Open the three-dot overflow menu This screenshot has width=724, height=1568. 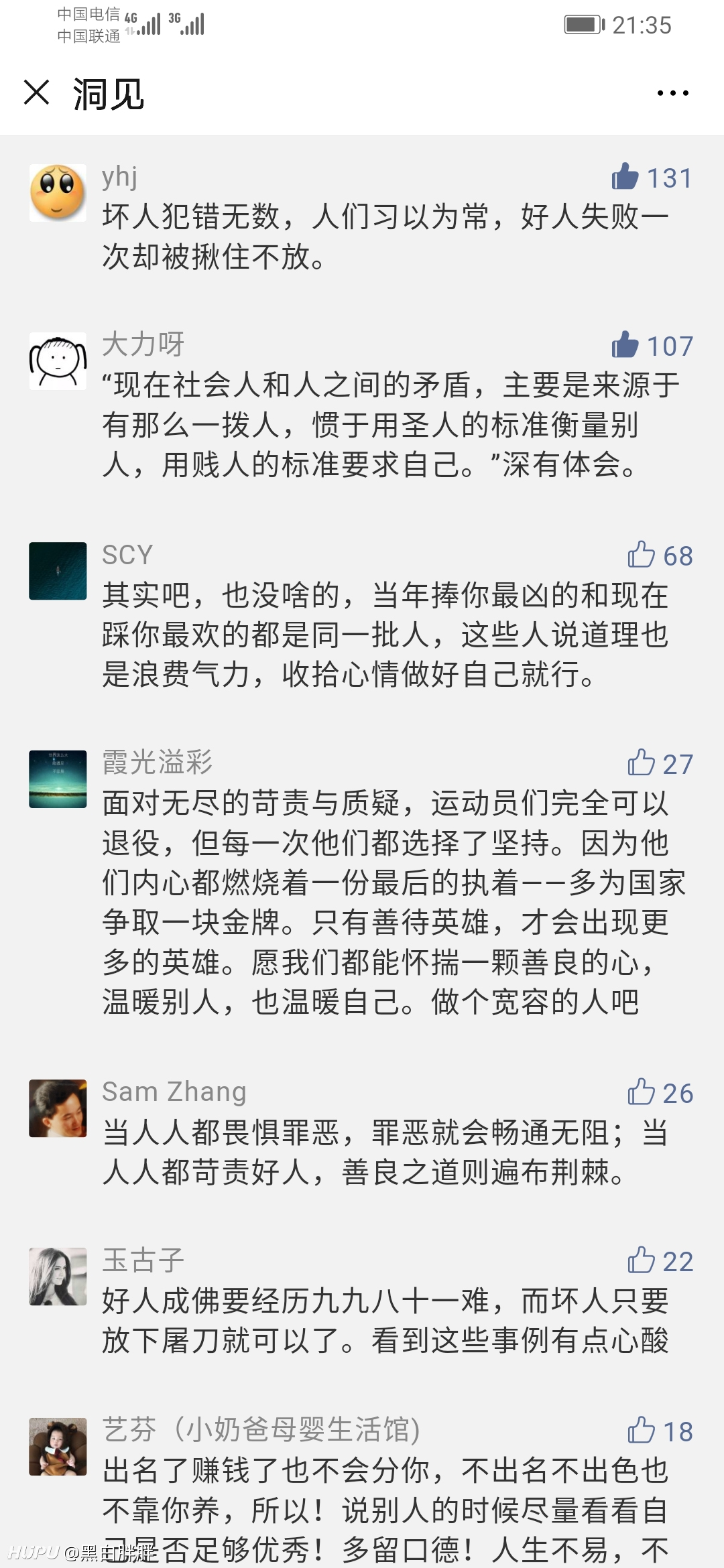(672, 93)
